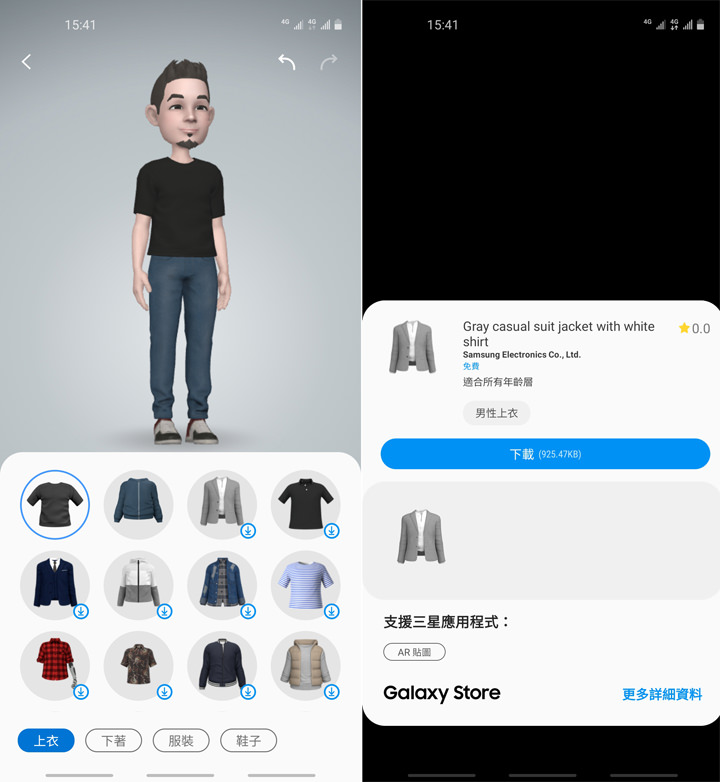
Task: Pick the gray suit jacket tile
Action: (222, 504)
